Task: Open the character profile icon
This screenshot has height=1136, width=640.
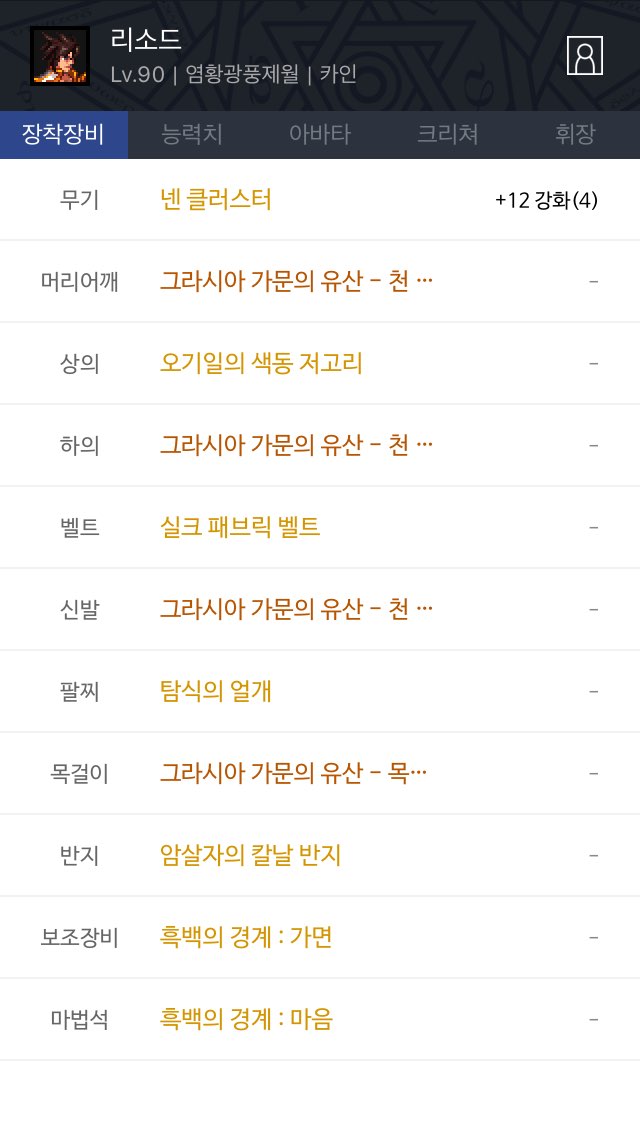Action: 584,56
